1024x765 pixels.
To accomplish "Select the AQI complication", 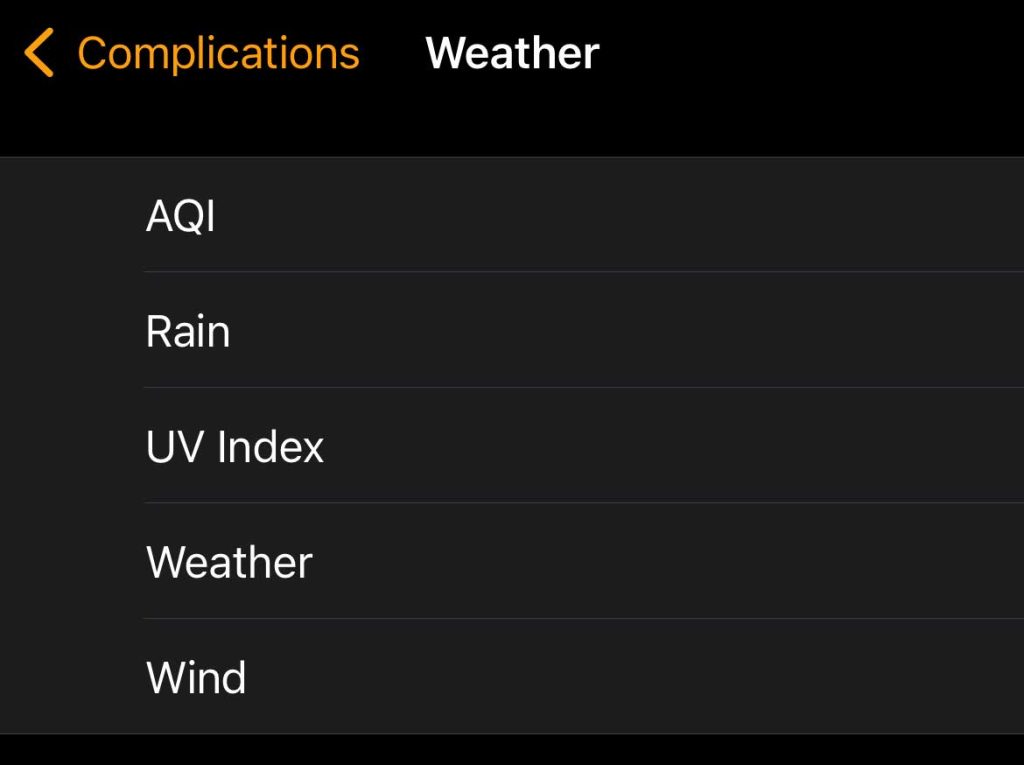I will click(x=181, y=215).
